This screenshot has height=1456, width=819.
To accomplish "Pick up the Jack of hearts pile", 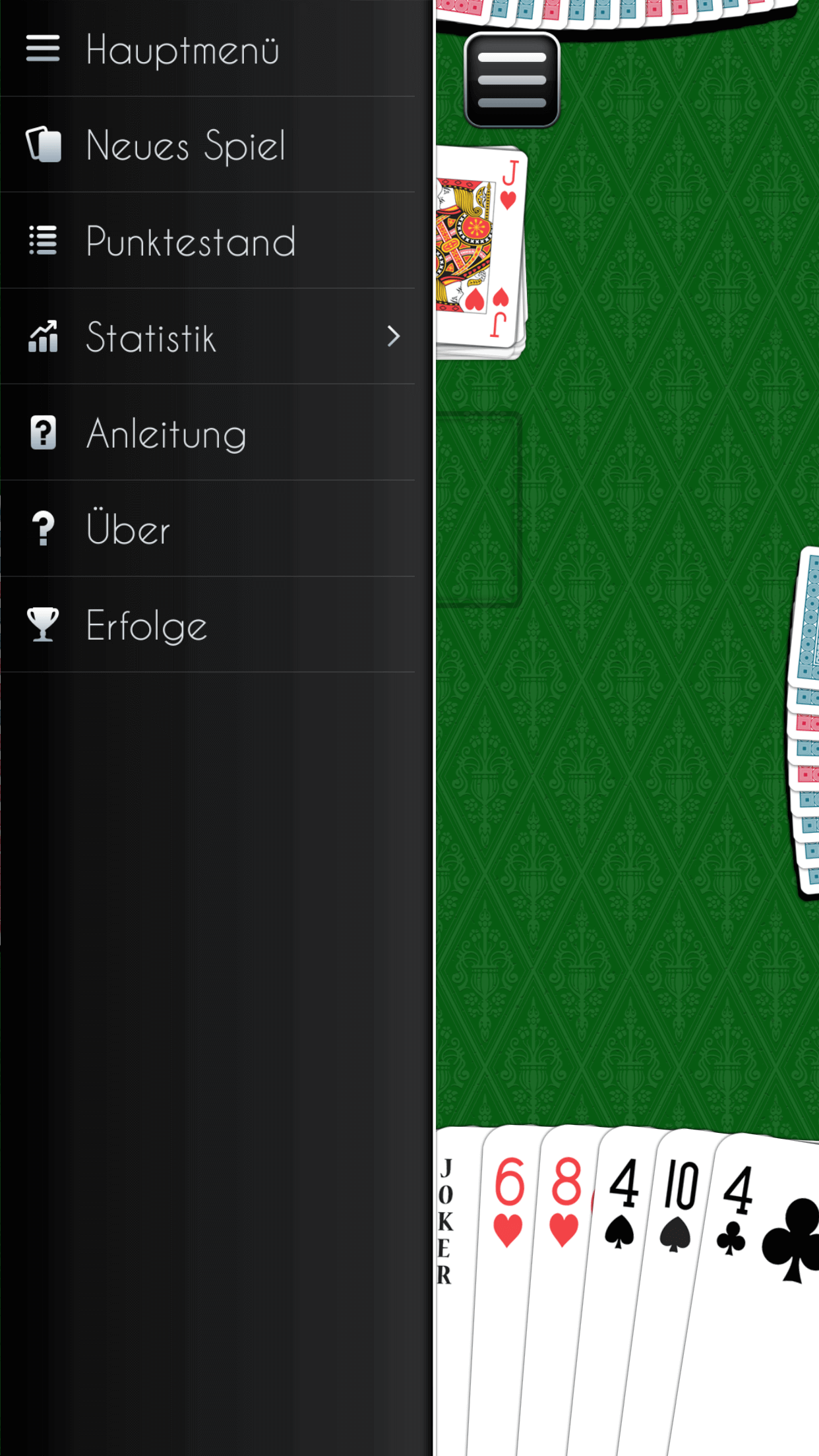I will (x=480, y=252).
